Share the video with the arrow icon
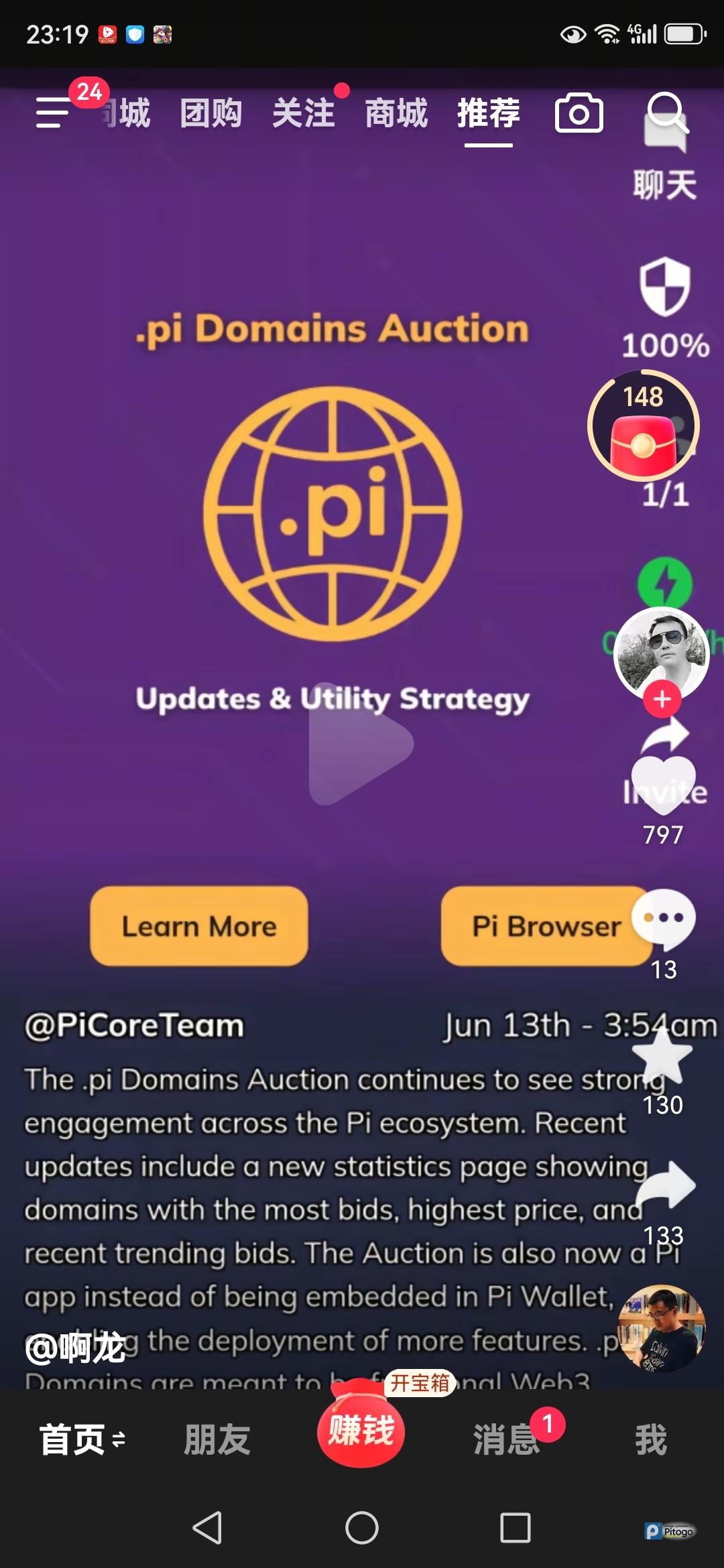 click(665, 1186)
